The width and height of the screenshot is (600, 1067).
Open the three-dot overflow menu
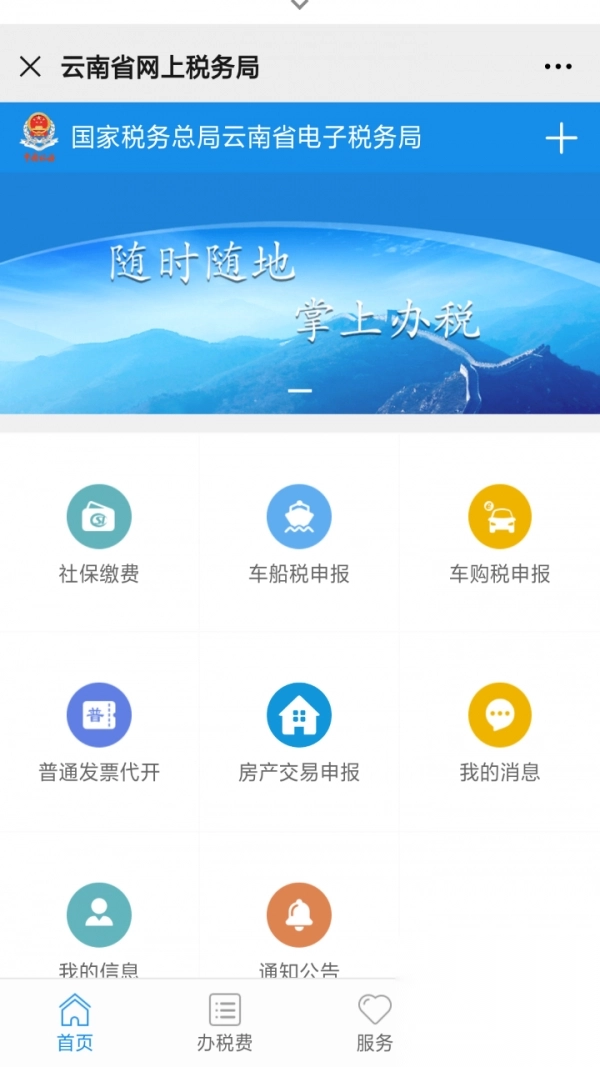point(558,67)
